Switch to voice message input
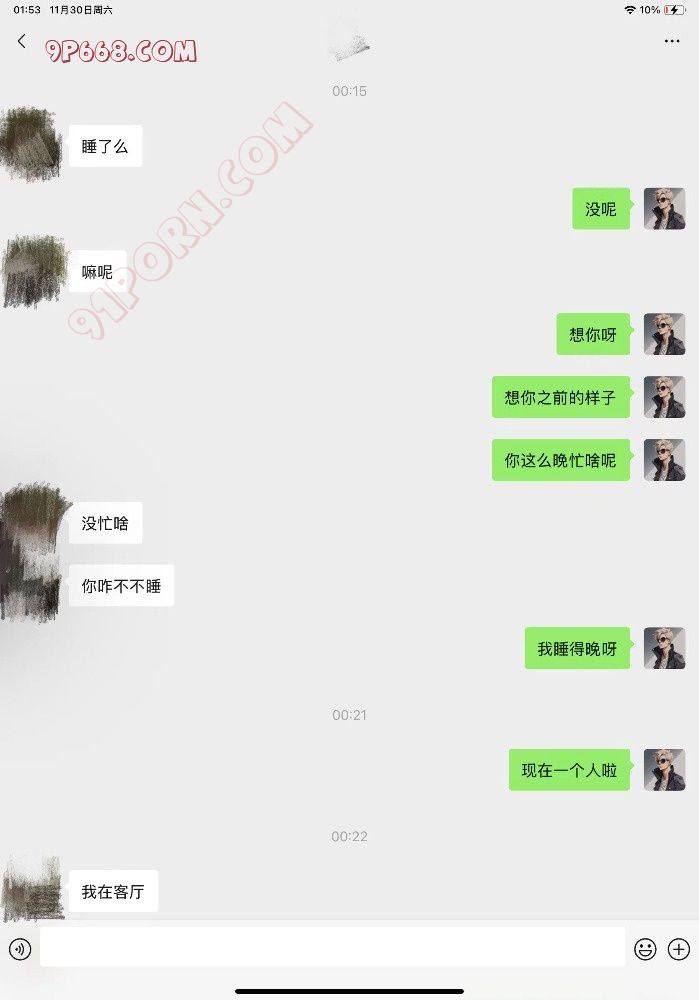This screenshot has width=699, height=1000. tap(20, 948)
